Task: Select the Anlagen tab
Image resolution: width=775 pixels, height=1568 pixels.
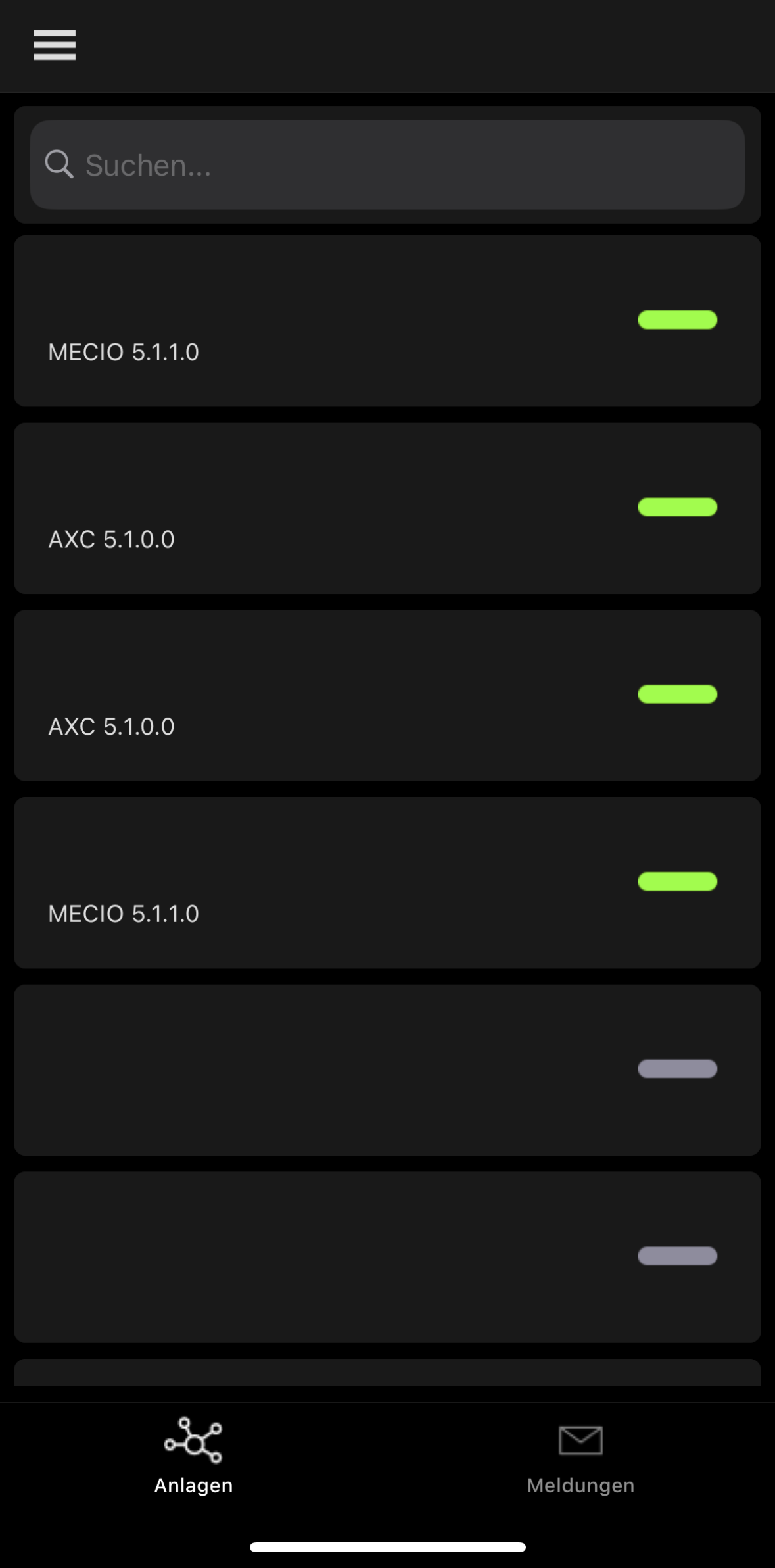Action: pos(193,1455)
